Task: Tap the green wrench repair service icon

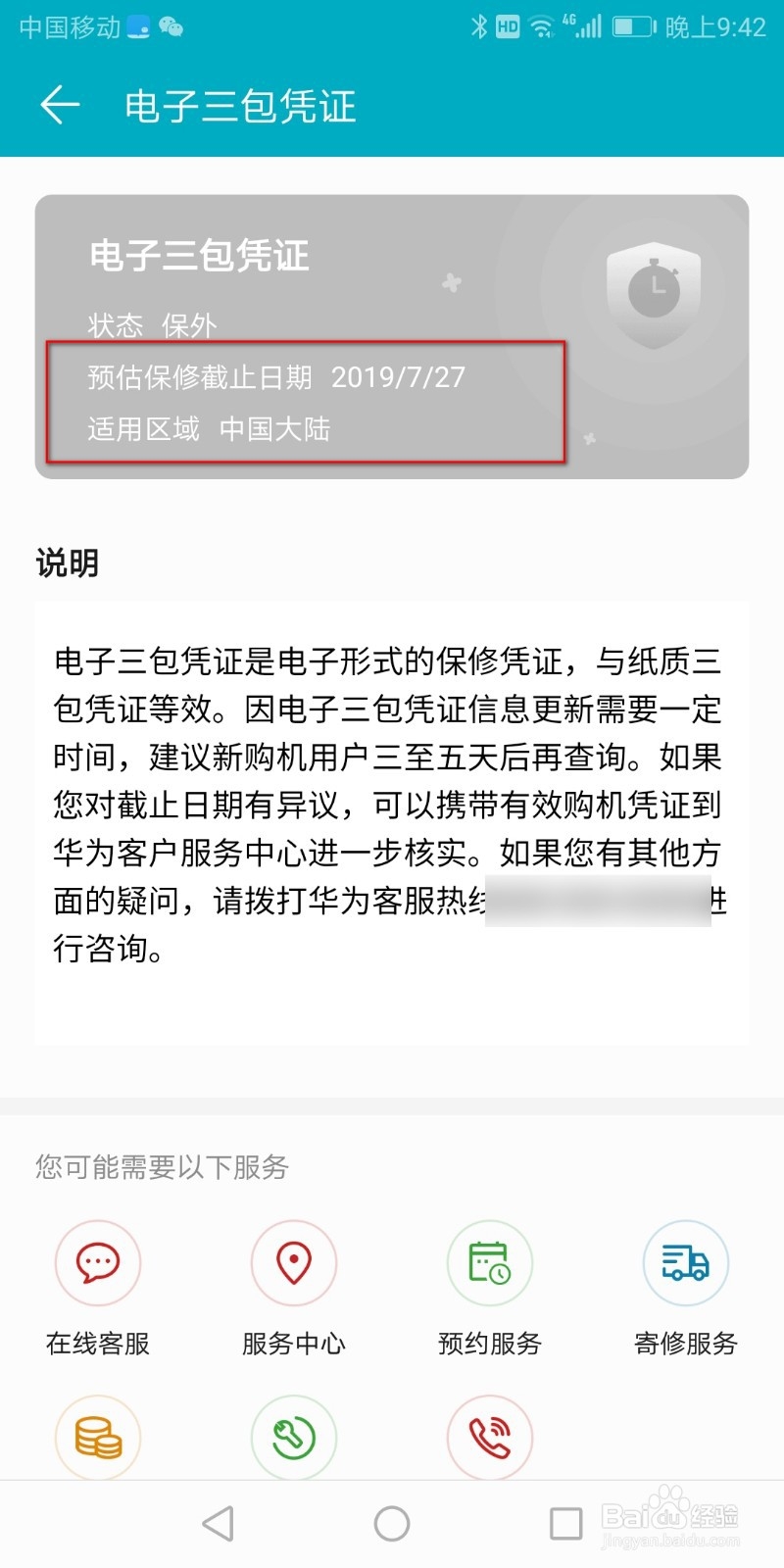Action: coord(293,1436)
